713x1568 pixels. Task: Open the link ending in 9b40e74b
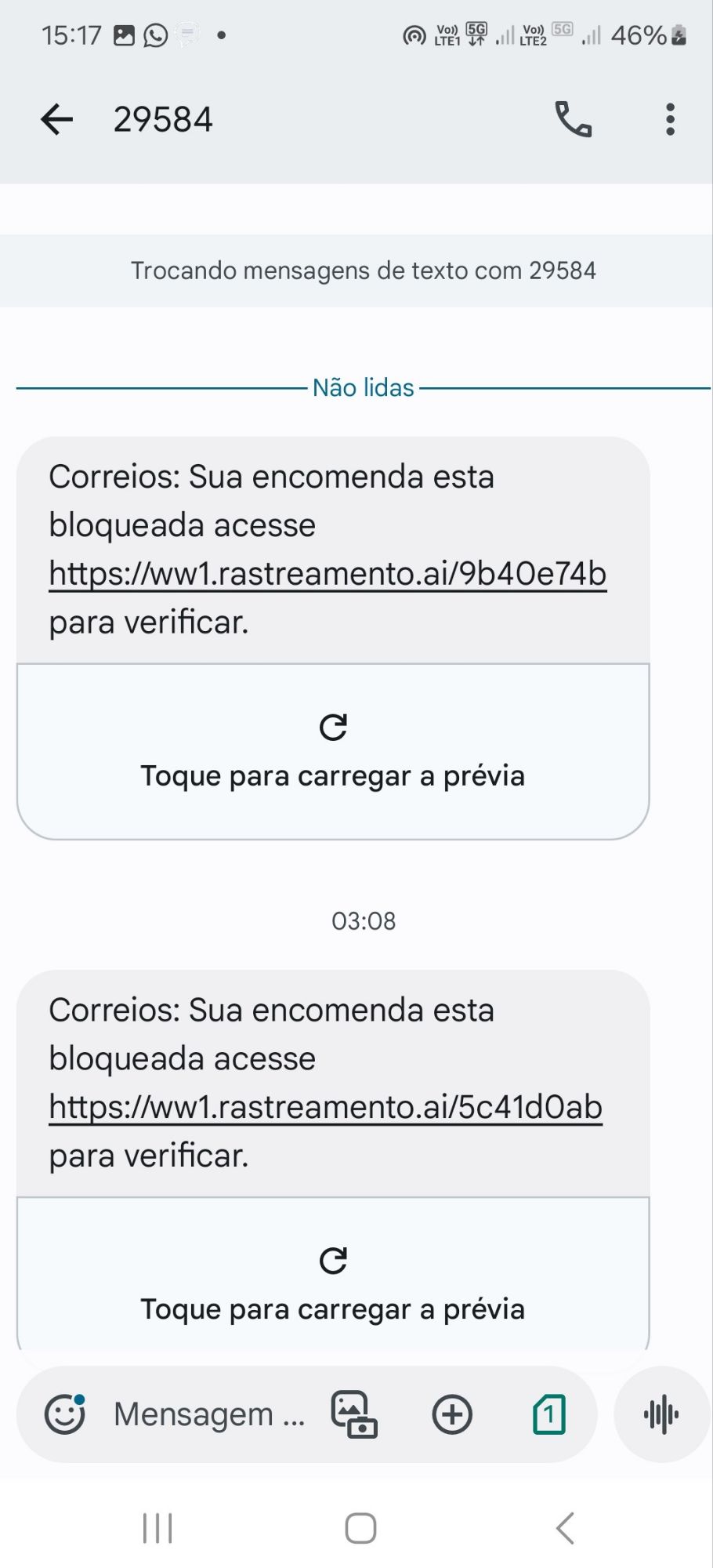pyautogui.click(x=328, y=574)
